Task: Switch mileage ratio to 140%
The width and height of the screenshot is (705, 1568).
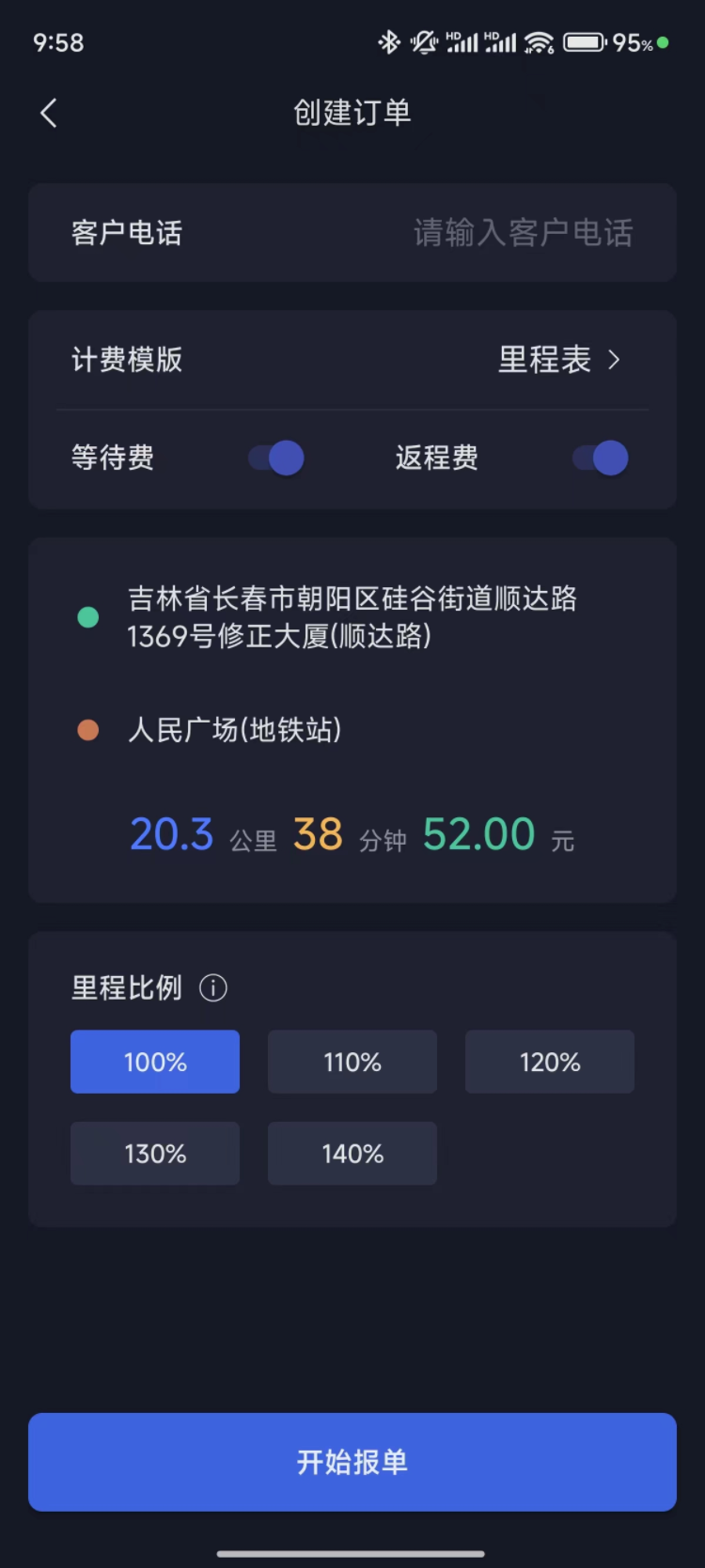Action: [352, 1153]
